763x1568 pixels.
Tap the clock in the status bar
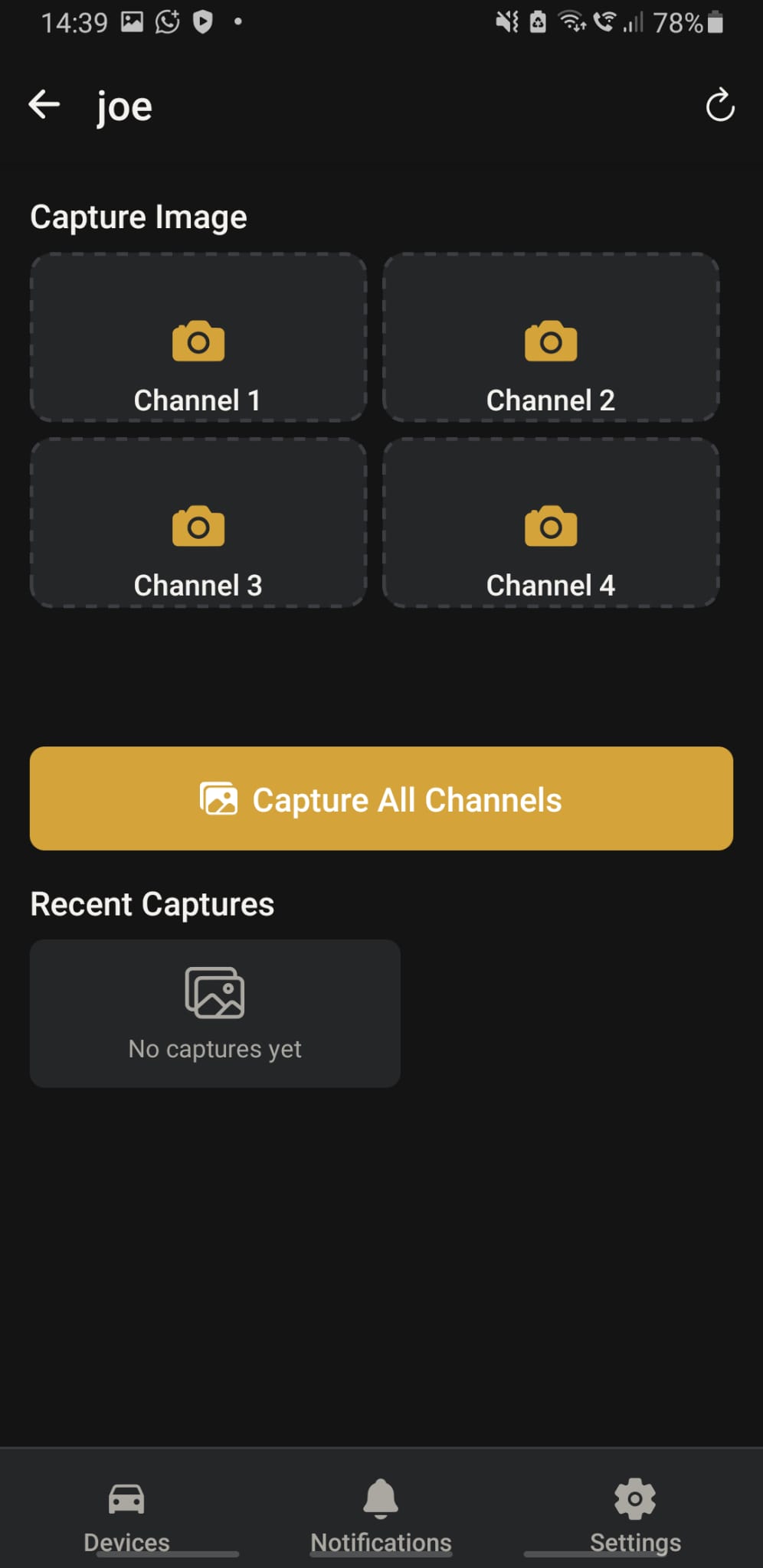(74, 23)
